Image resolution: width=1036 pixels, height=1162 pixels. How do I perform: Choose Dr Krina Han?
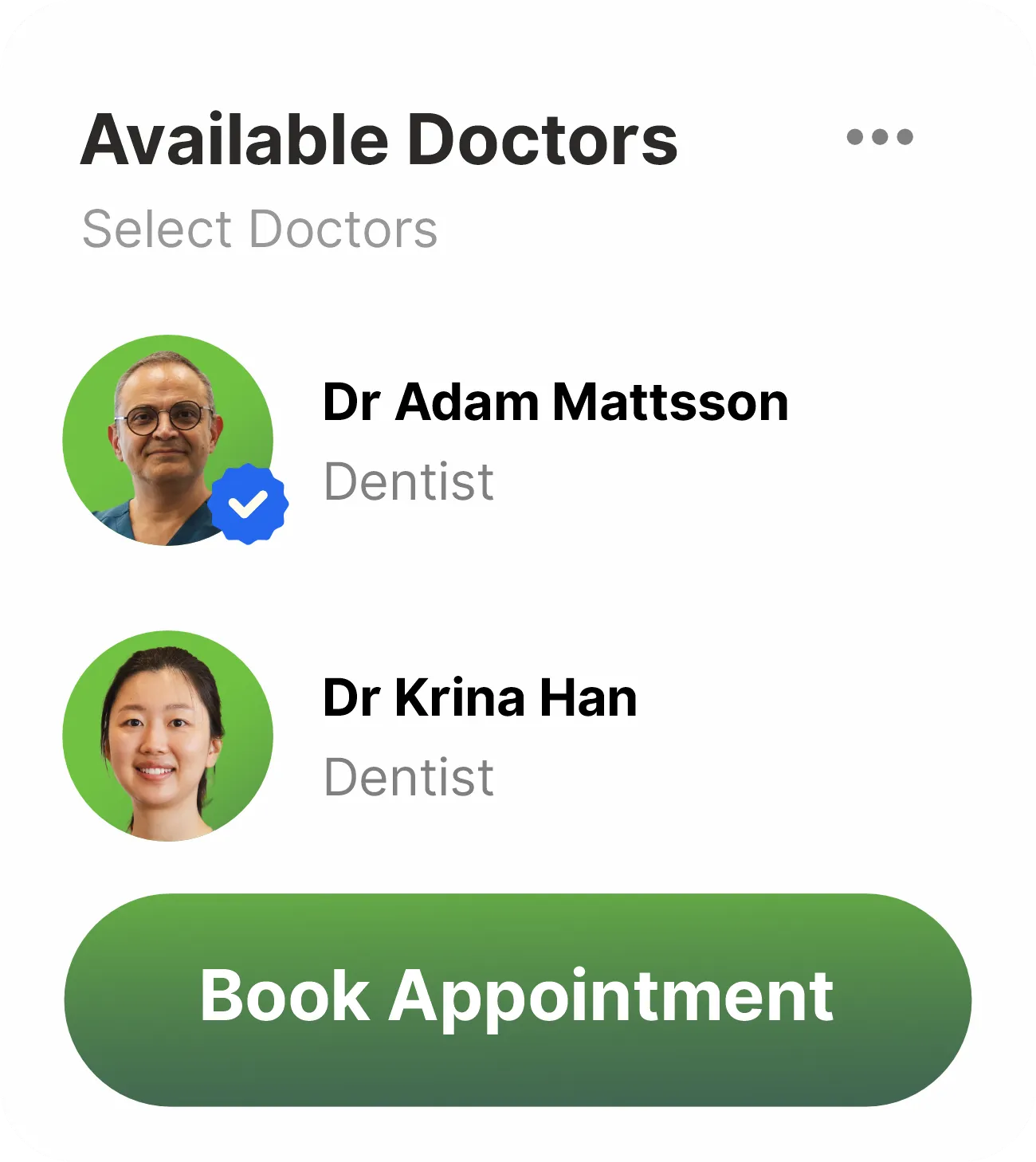pyautogui.click(x=479, y=698)
